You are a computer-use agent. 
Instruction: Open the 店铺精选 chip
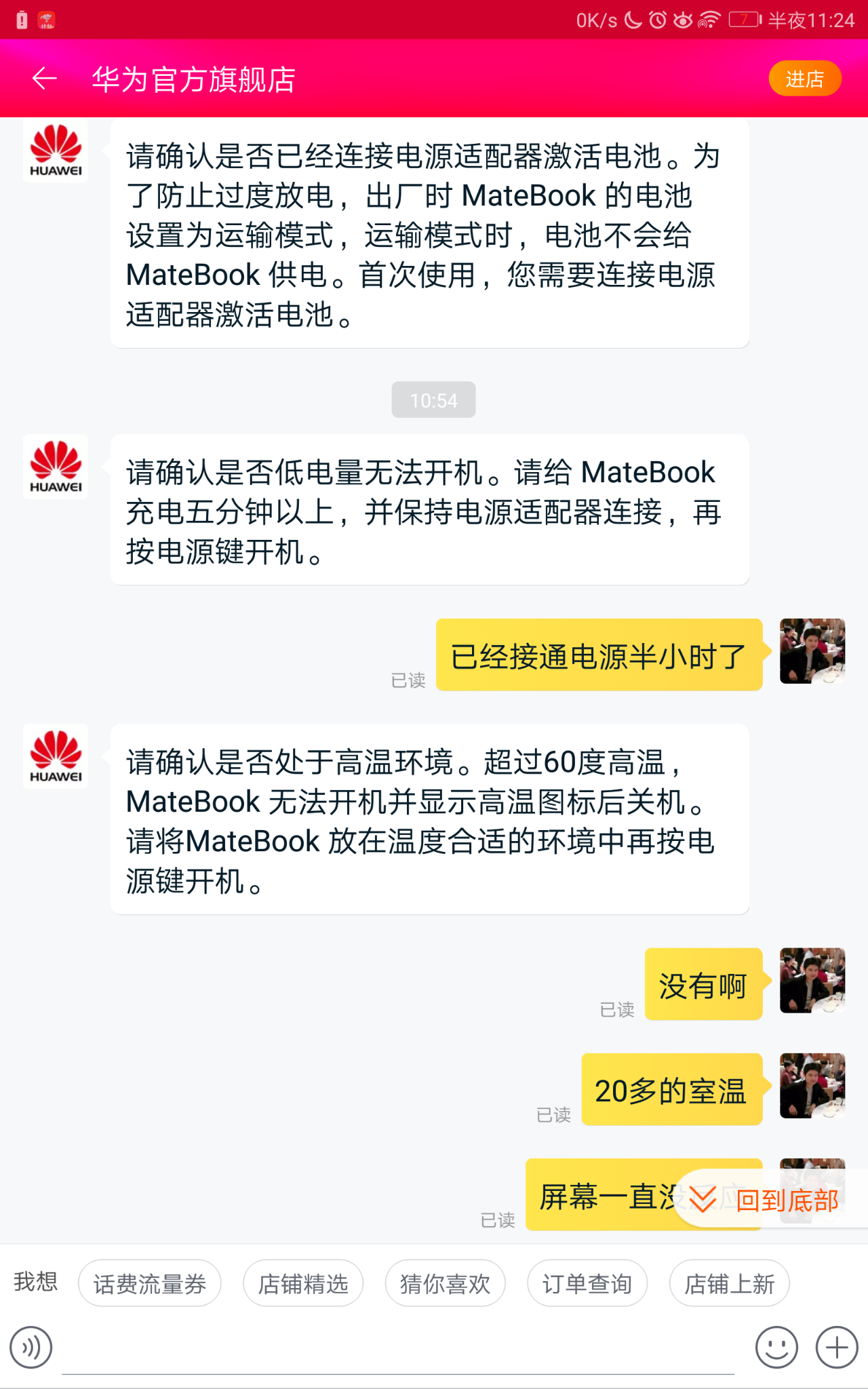pyautogui.click(x=303, y=1283)
